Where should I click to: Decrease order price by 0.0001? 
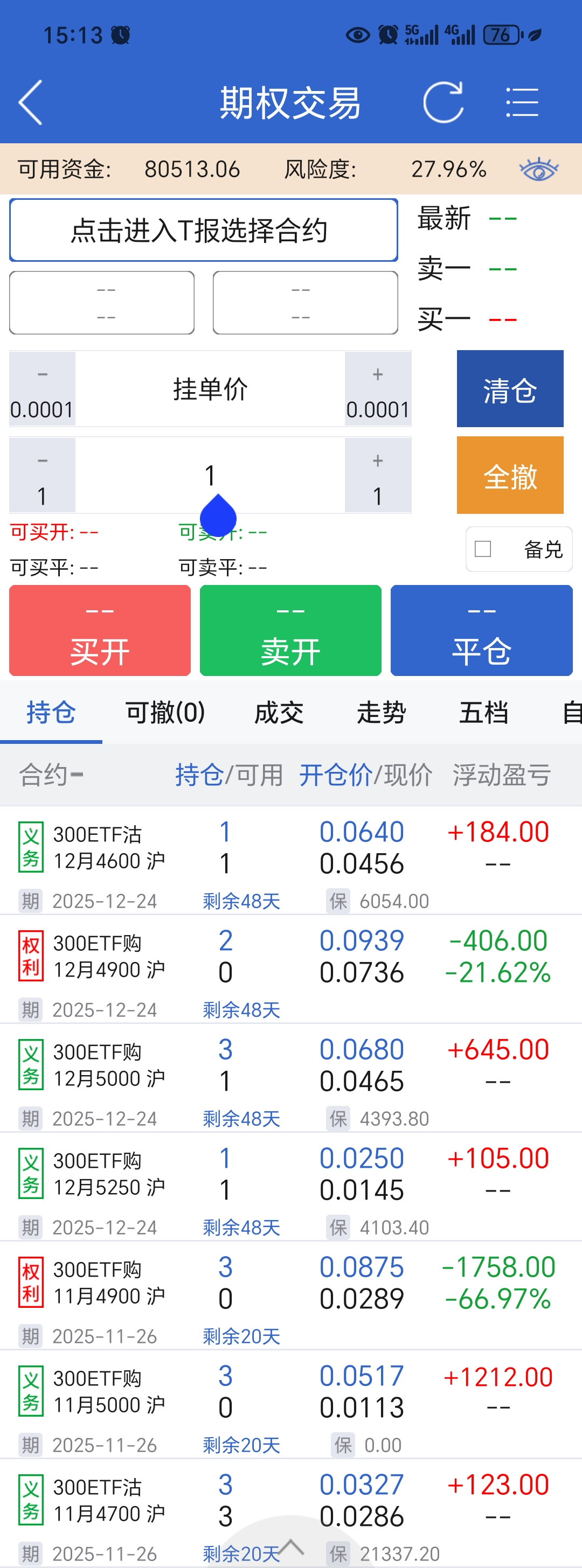42,389
